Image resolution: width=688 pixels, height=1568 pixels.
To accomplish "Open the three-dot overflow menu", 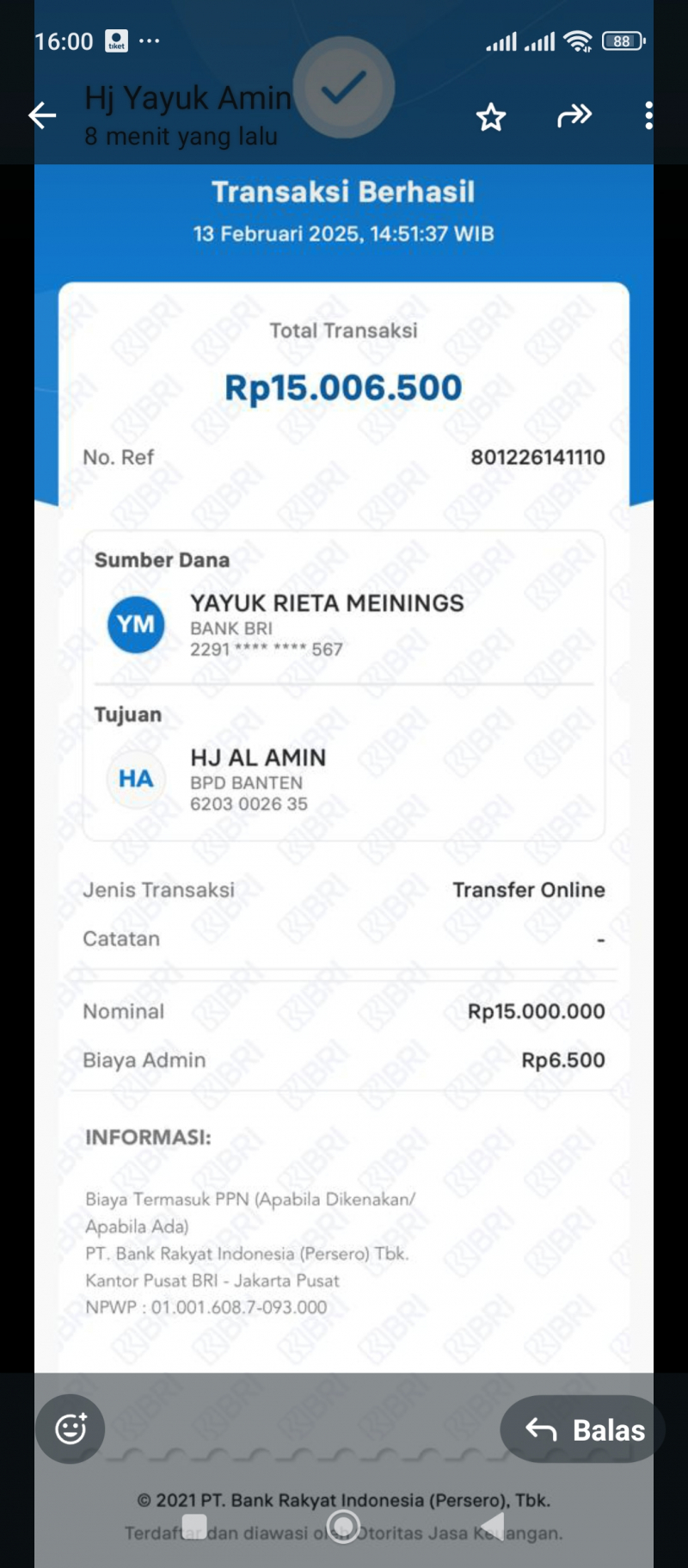I will [648, 115].
